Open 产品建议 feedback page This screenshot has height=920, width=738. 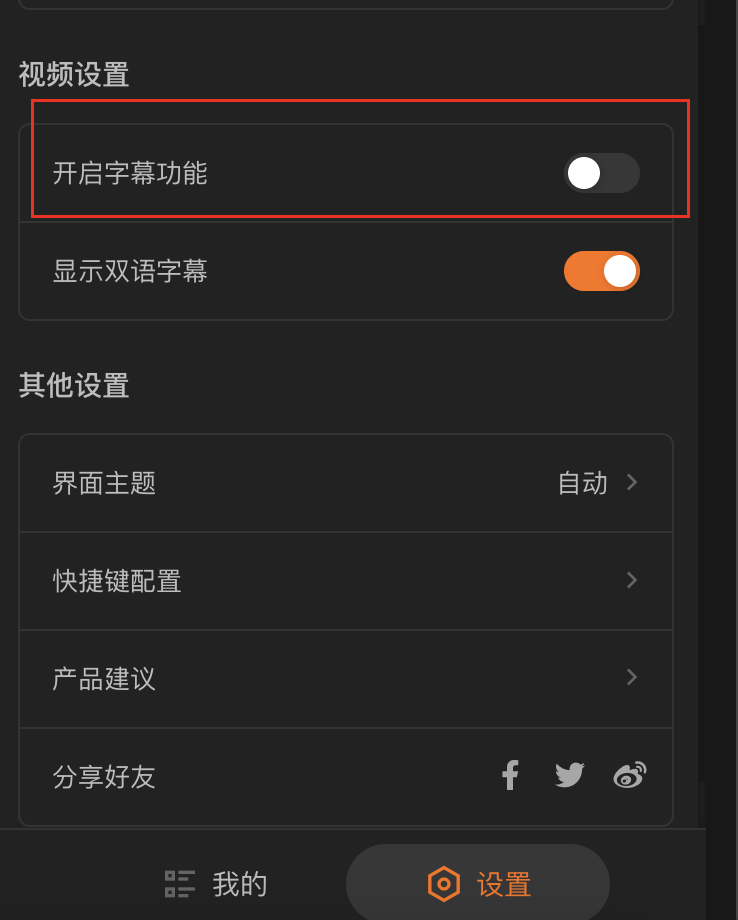pos(345,678)
